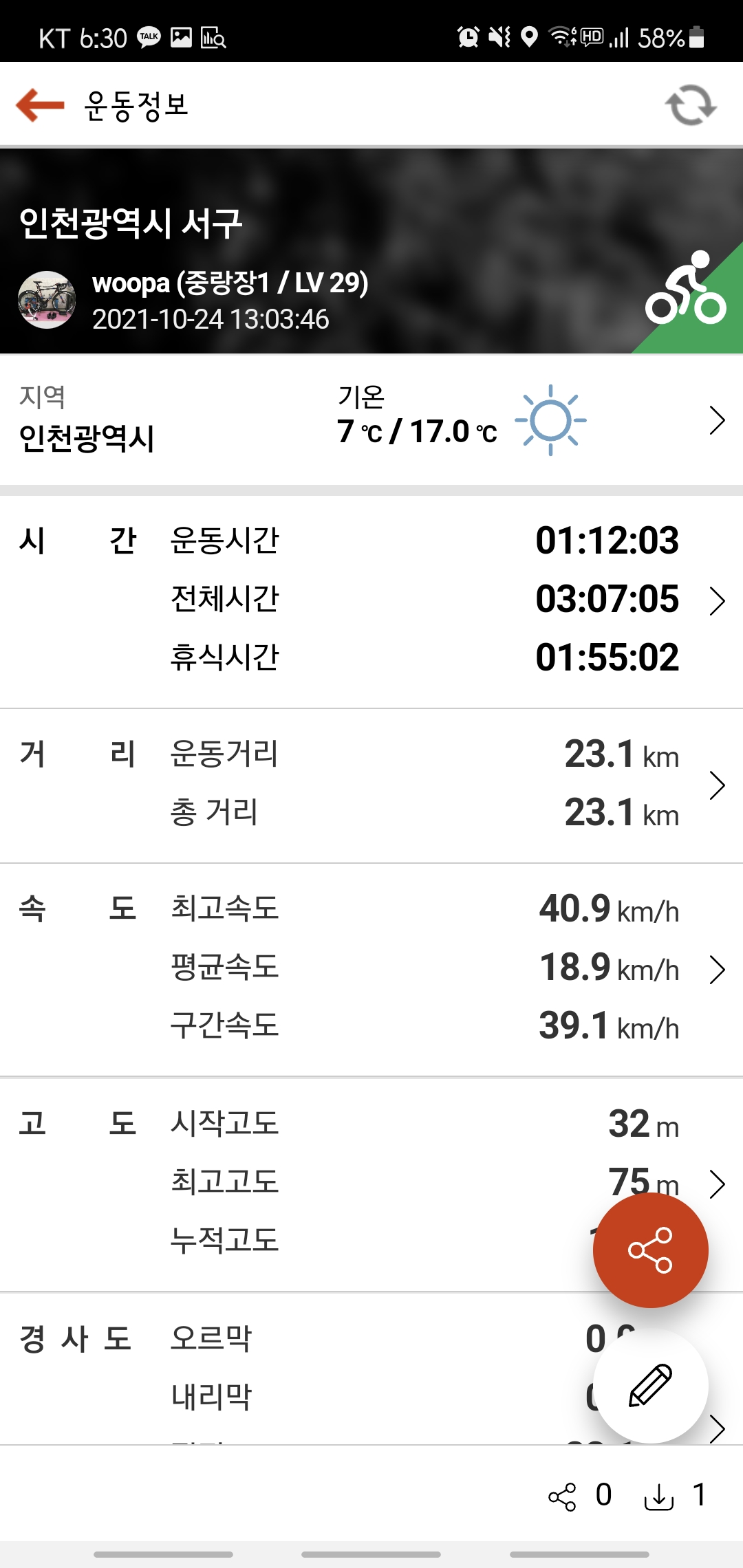Viewport: 743px width, 1568px height.
Task: Go back using the orange arrow
Action: [x=40, y=105]
